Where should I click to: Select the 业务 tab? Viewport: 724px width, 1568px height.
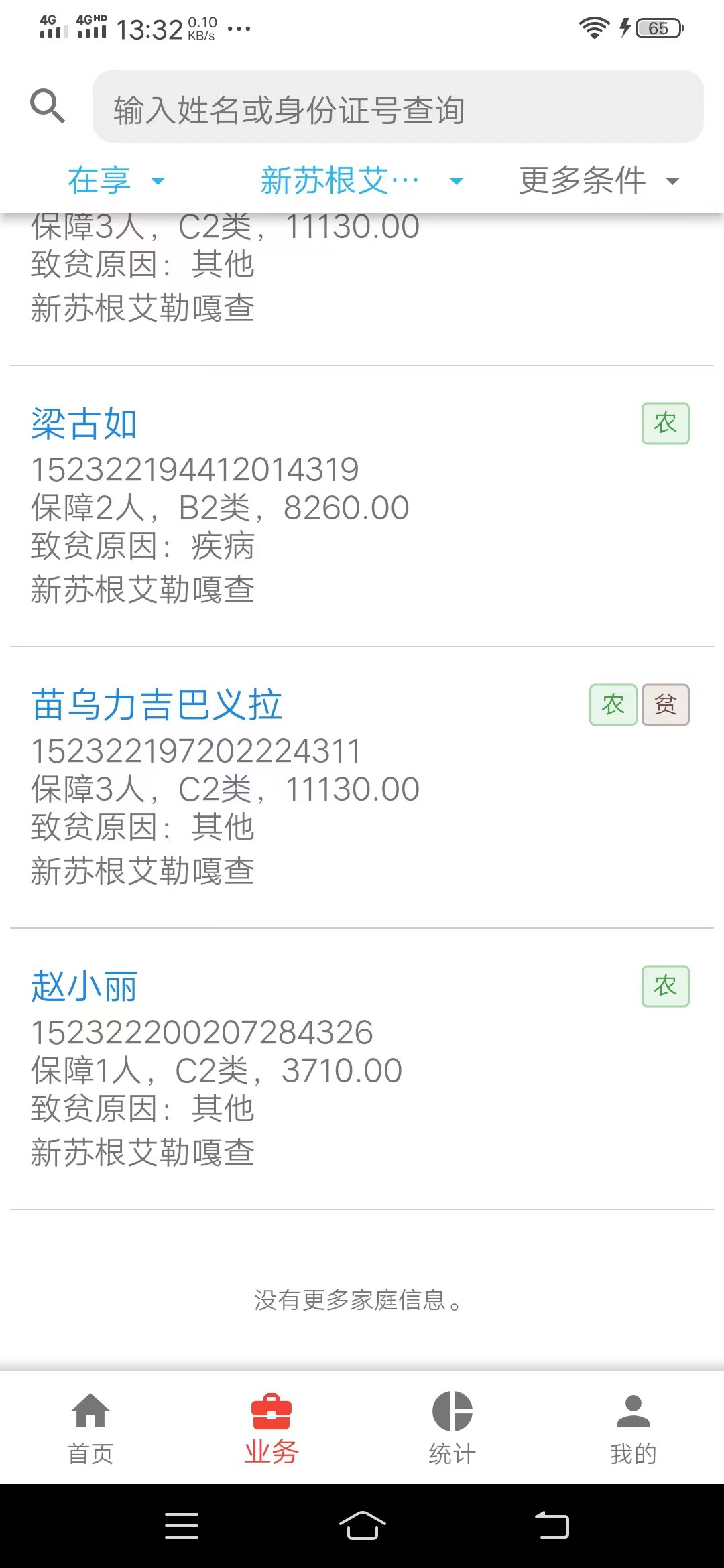(x=271, y=1427)
